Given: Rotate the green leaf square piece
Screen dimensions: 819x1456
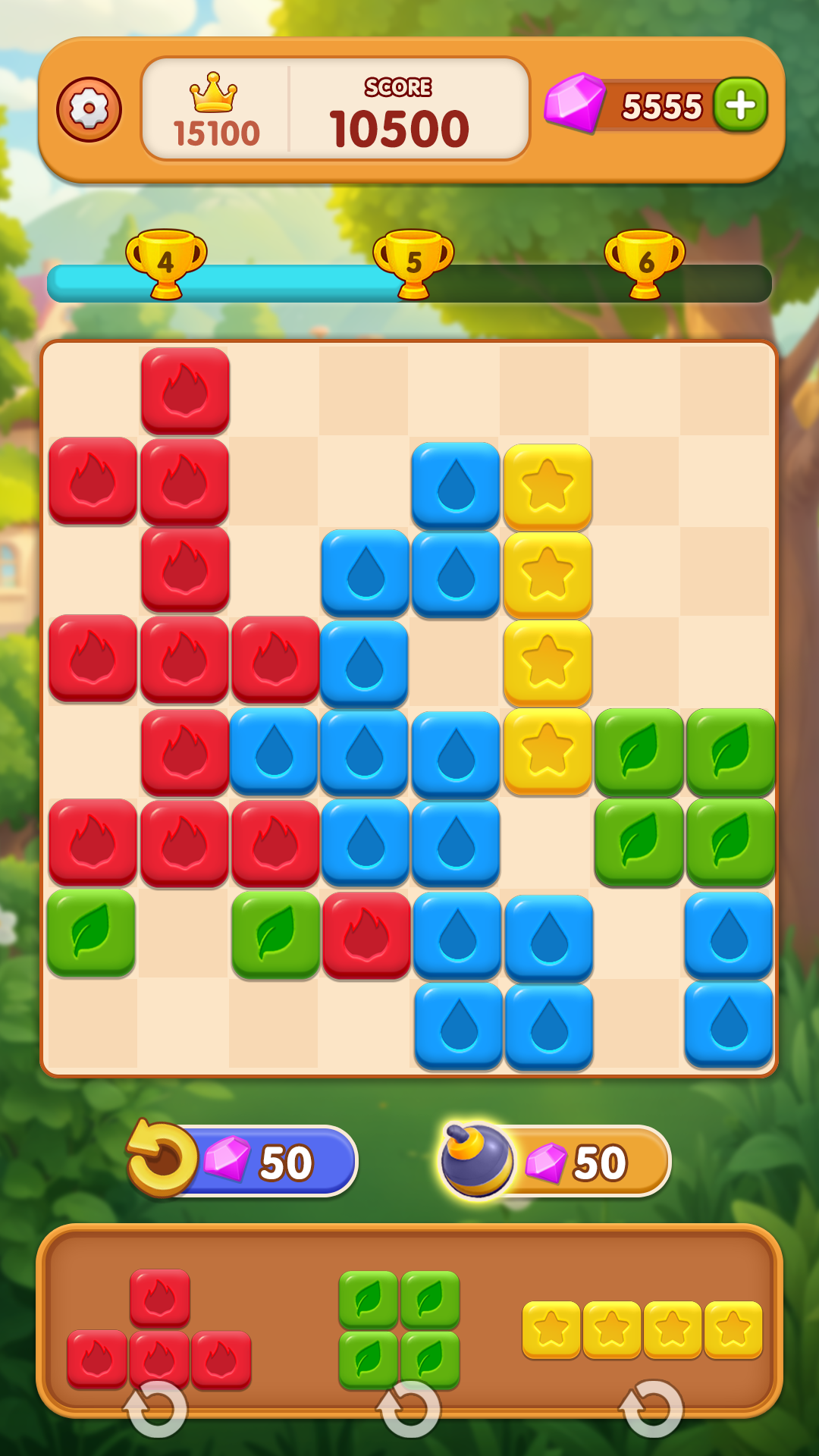Looking at the screenshot, I should coord(410,1409).
